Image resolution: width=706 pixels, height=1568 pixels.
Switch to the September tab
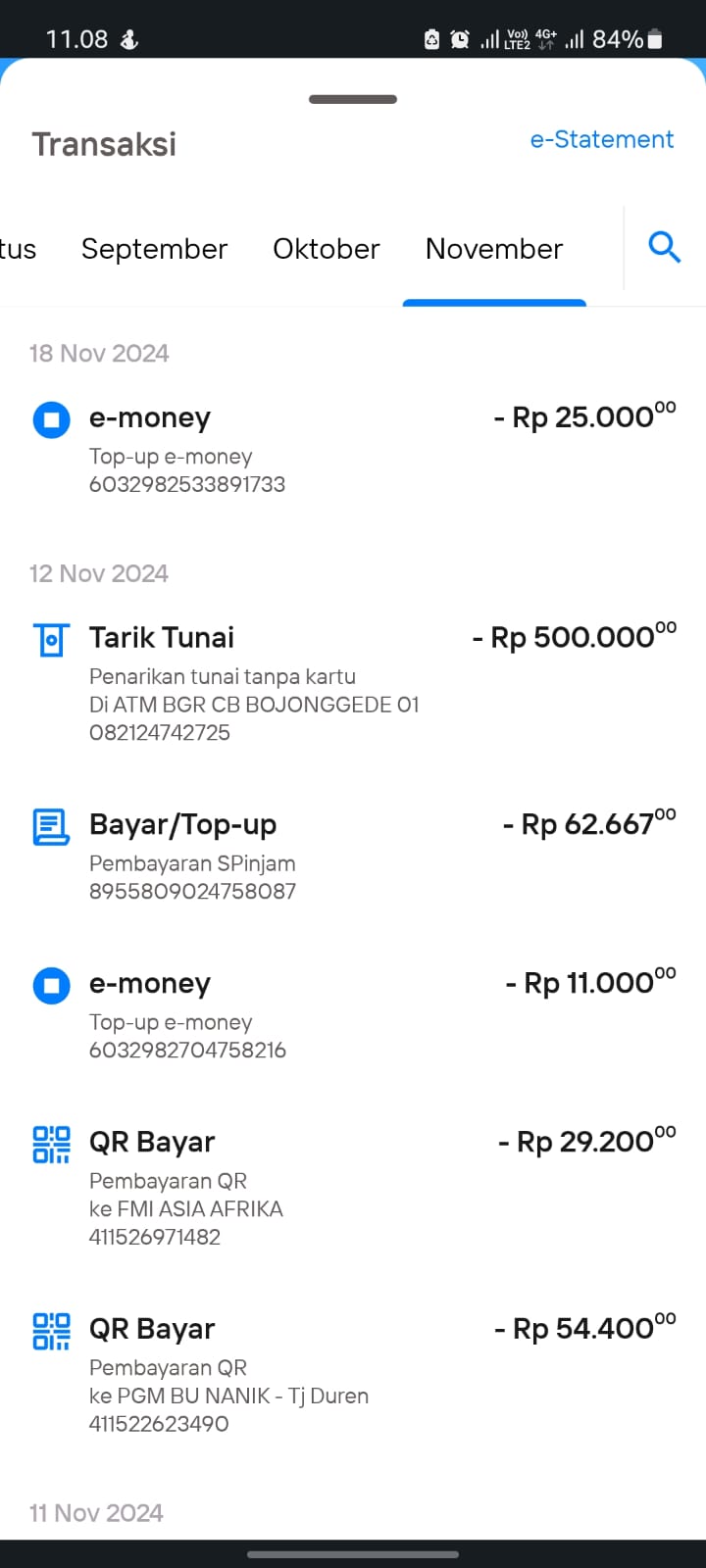[154, 249]
